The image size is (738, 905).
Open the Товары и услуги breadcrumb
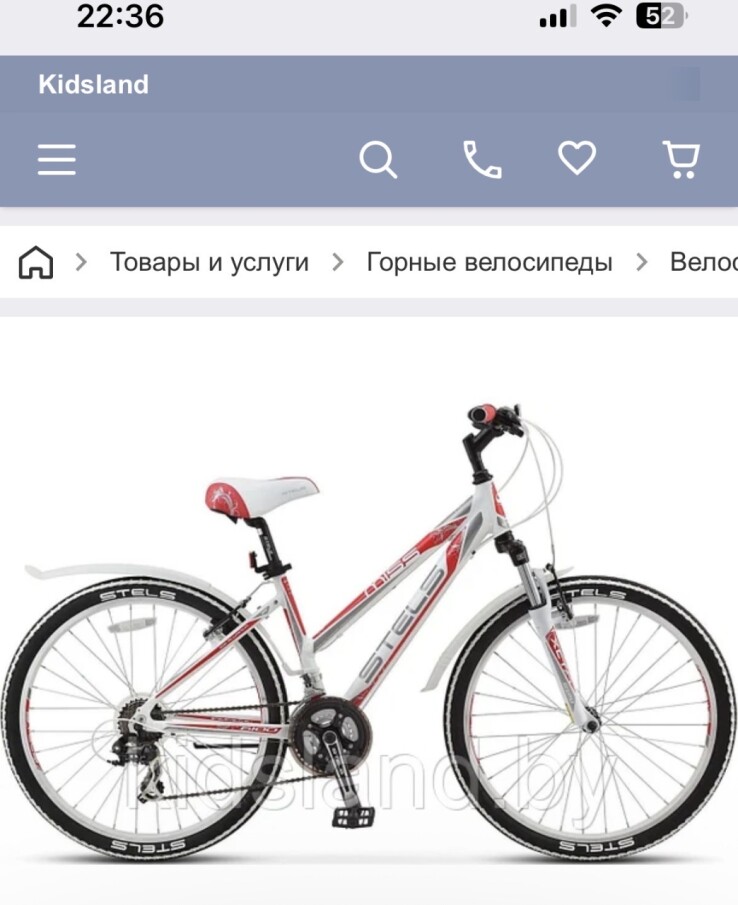[x=209, y=263]
